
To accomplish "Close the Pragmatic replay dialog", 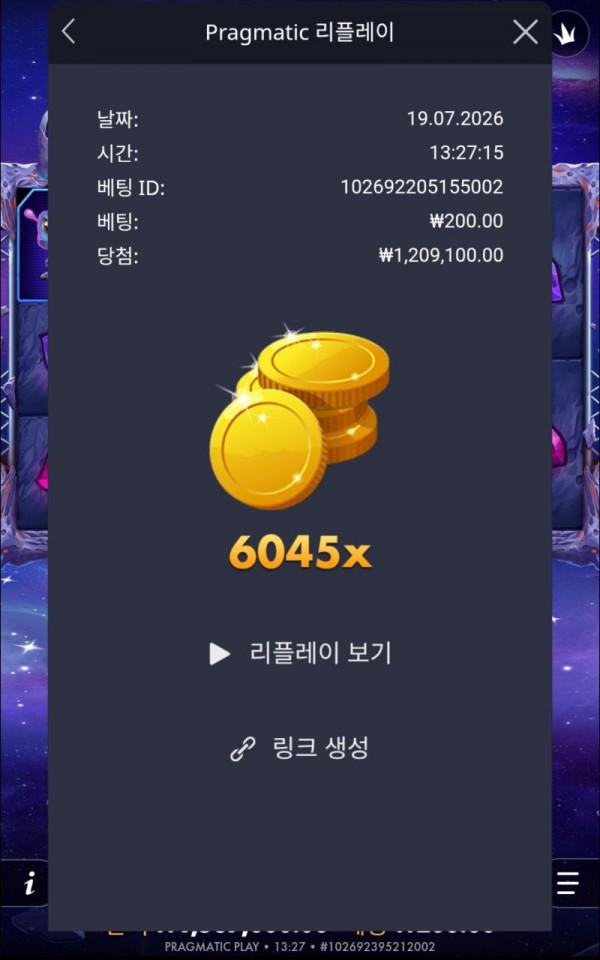I will (x=525, y=32).
